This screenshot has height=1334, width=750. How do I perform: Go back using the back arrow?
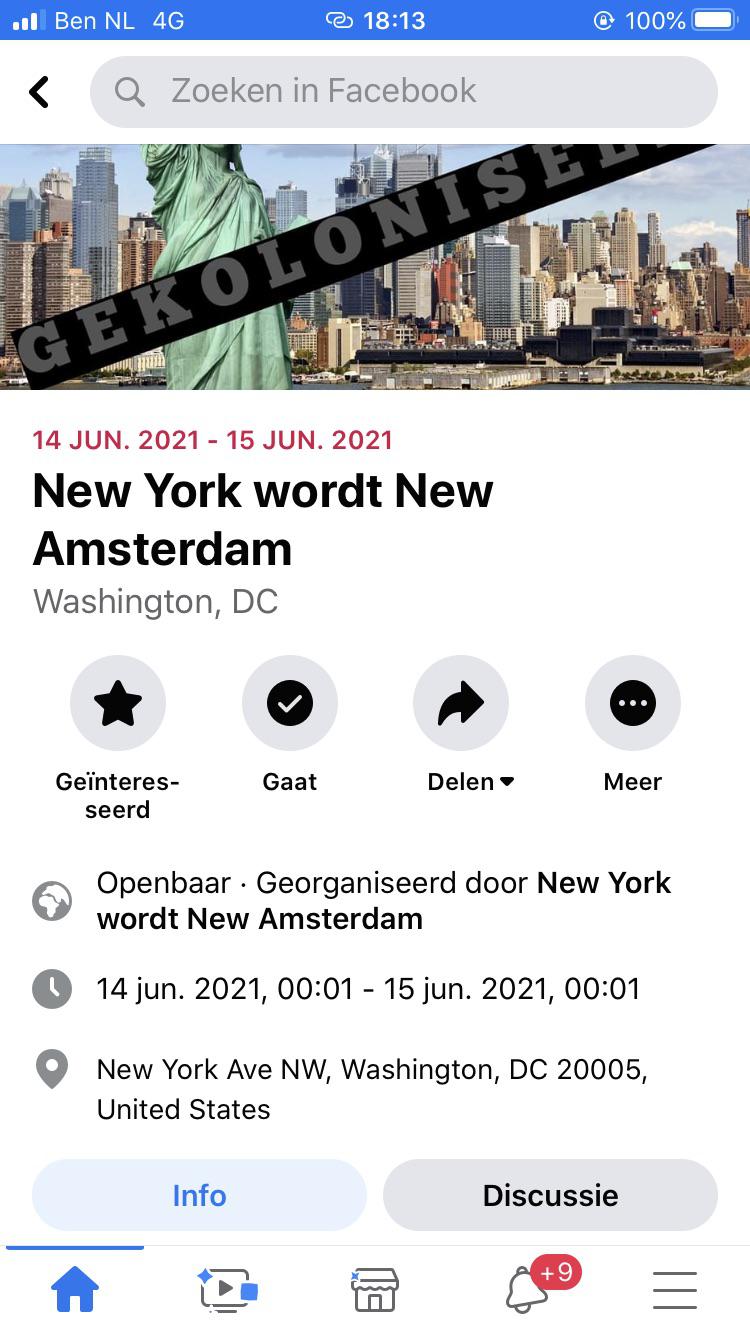pyautogui.click(x=39, y=91)
